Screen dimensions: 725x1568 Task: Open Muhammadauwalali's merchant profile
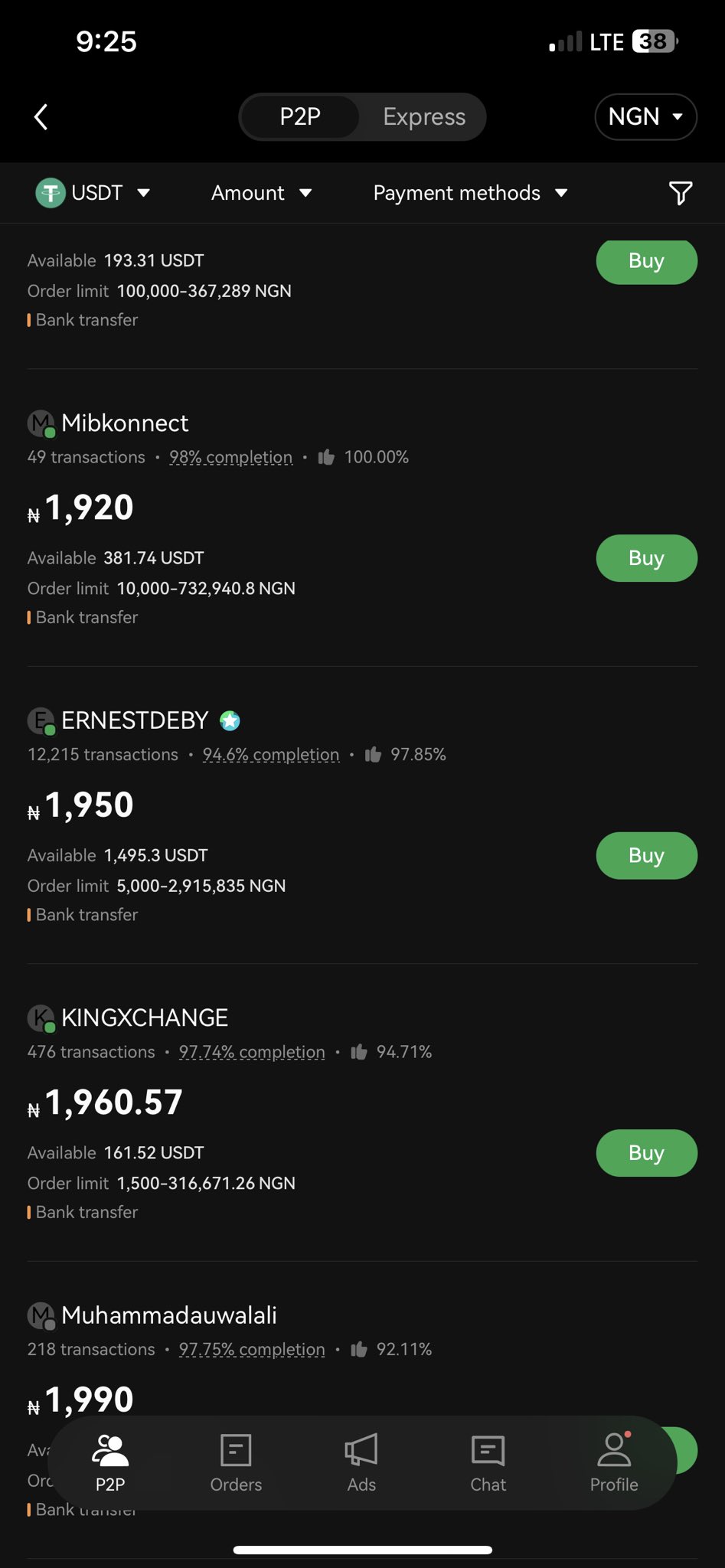click(168, 1315)
